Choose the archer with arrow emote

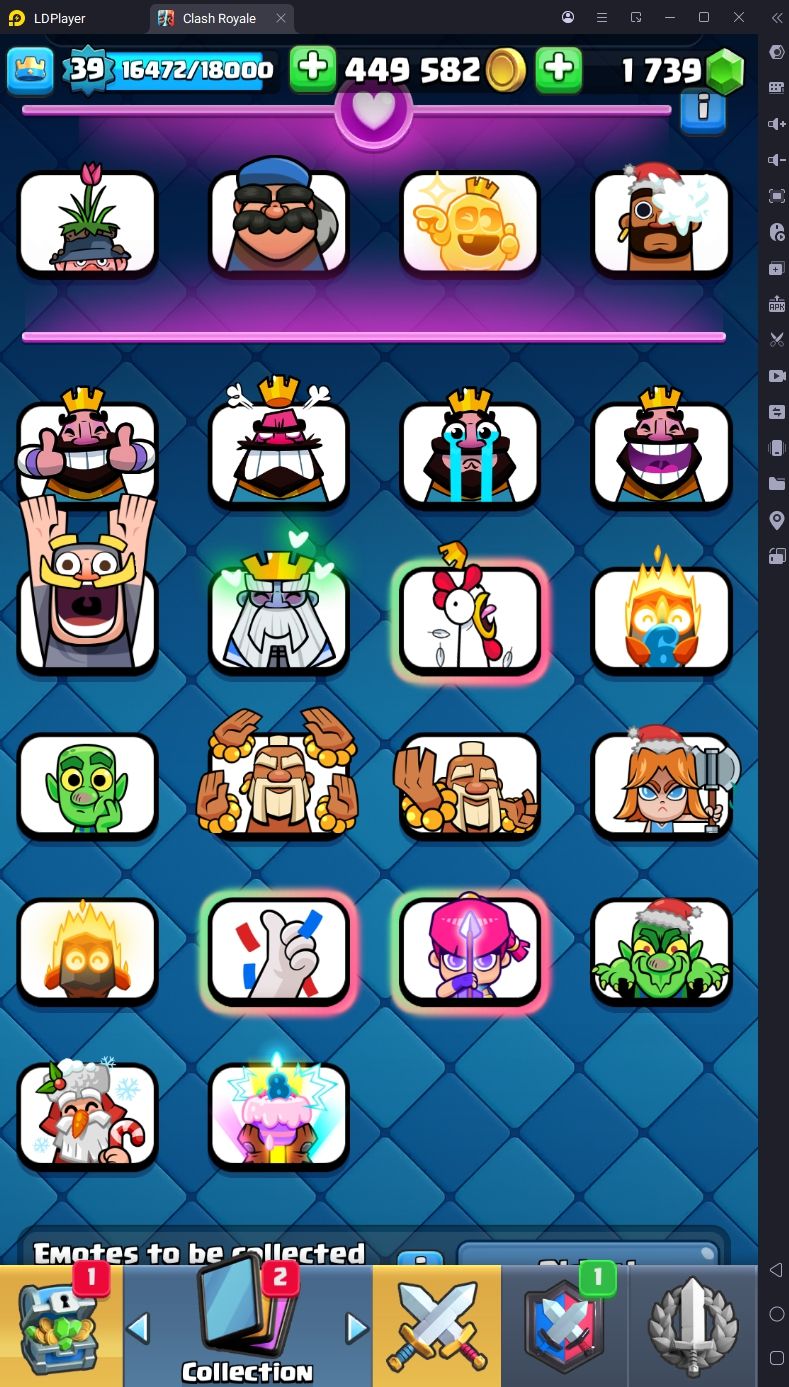point(470,951)
